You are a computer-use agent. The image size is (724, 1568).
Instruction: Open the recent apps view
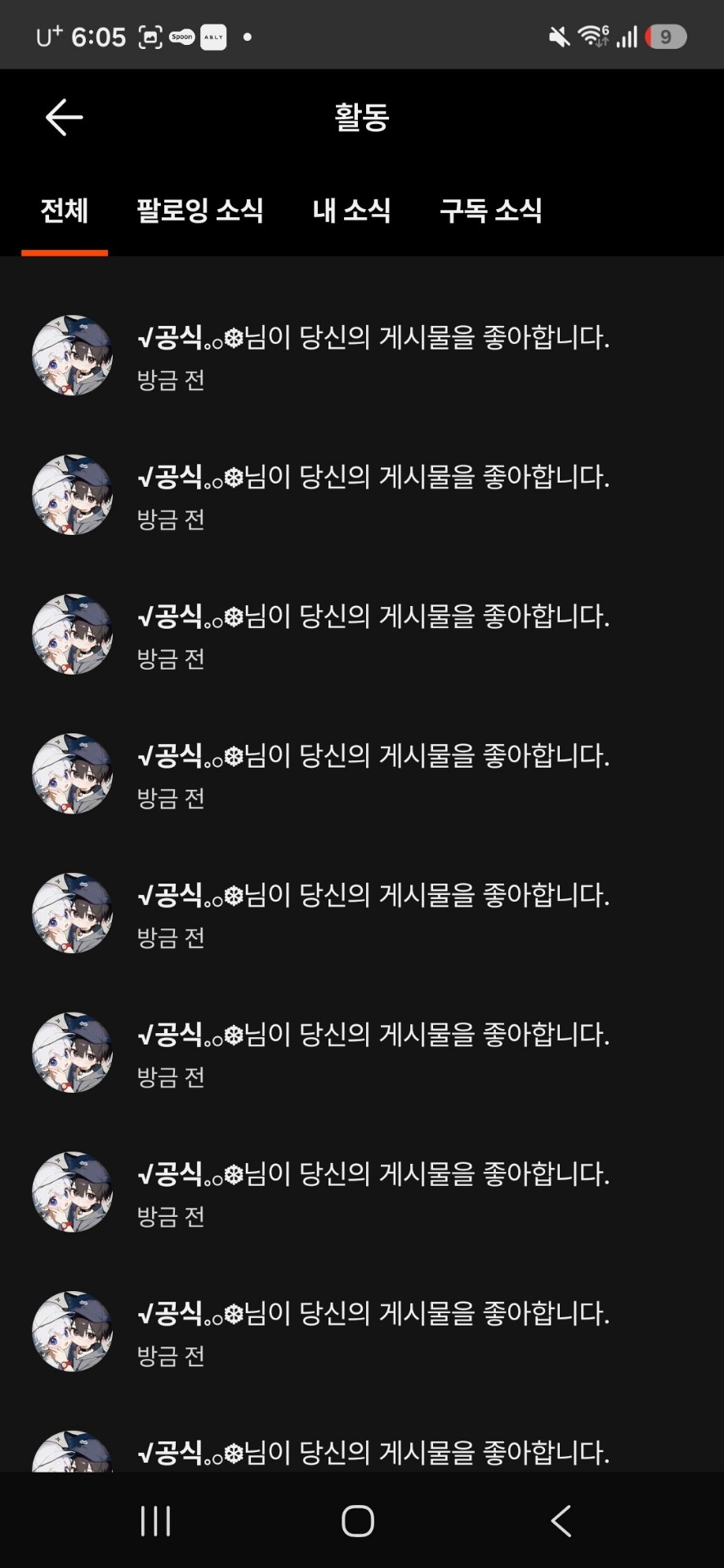(x=155, y=1521)
